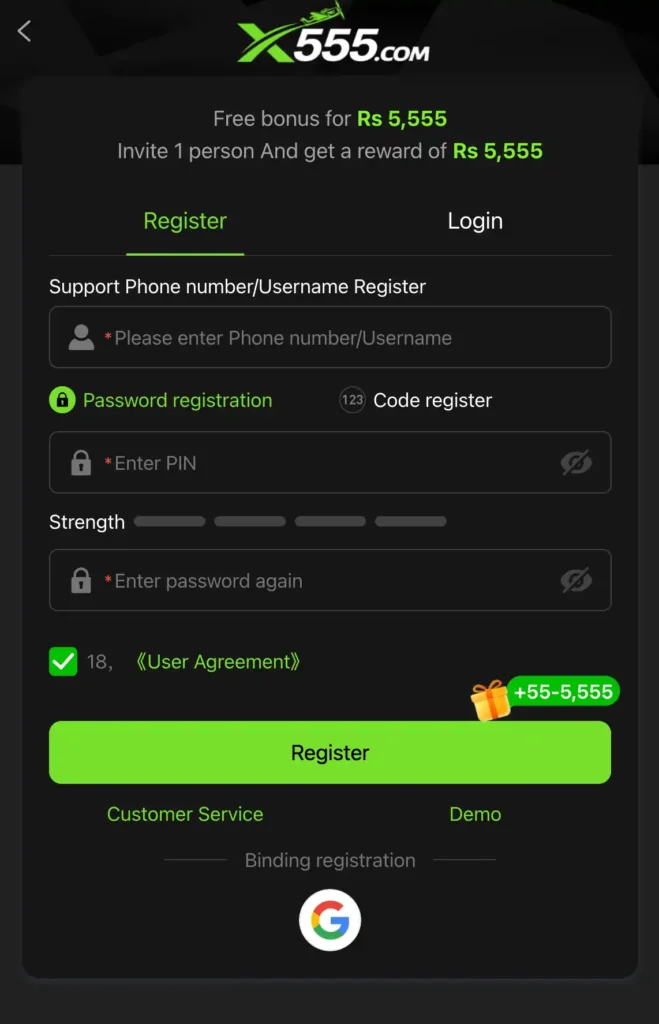This screenshot has width=659, height=1024.
Task: Open Customer Service
Action: coord(185,814)
